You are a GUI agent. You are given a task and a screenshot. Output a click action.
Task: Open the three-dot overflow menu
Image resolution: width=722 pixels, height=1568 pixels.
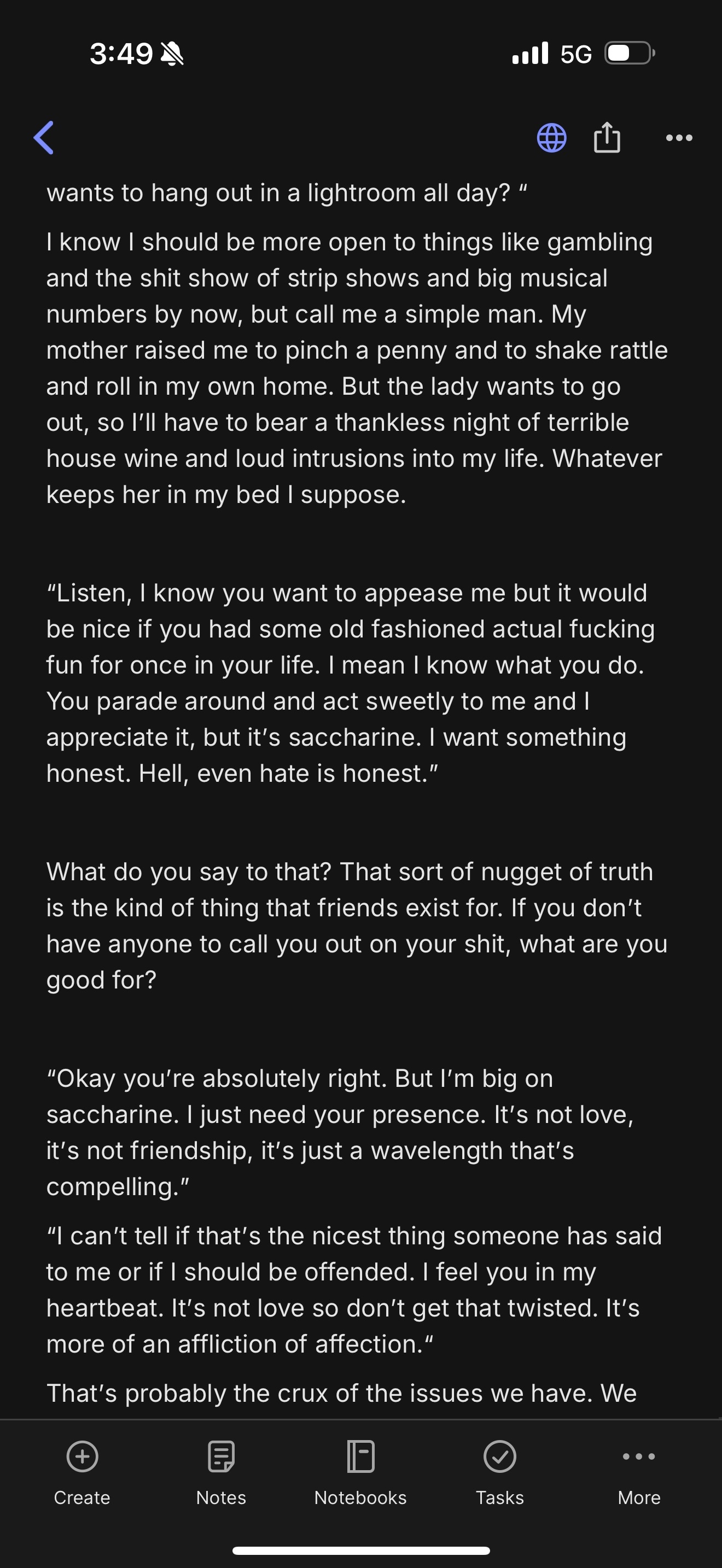pyautogui.click(x=679, y=138)
